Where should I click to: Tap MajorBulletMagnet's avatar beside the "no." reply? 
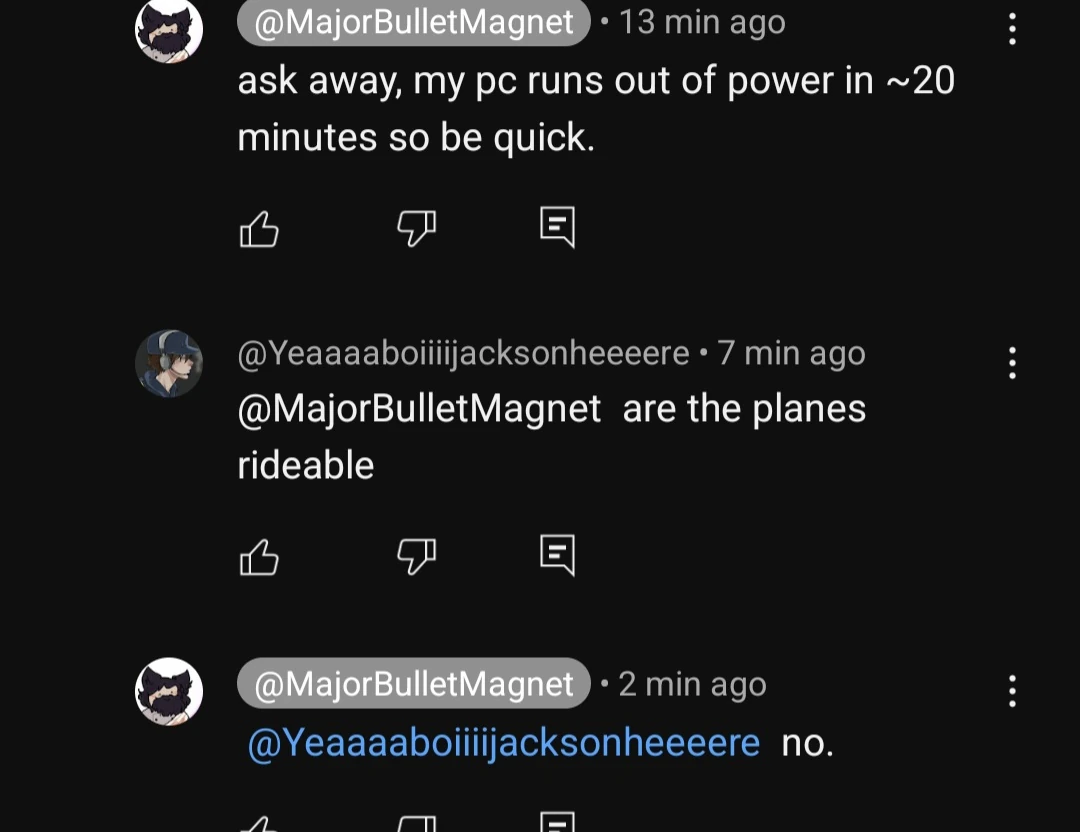[x=169, y=691]
